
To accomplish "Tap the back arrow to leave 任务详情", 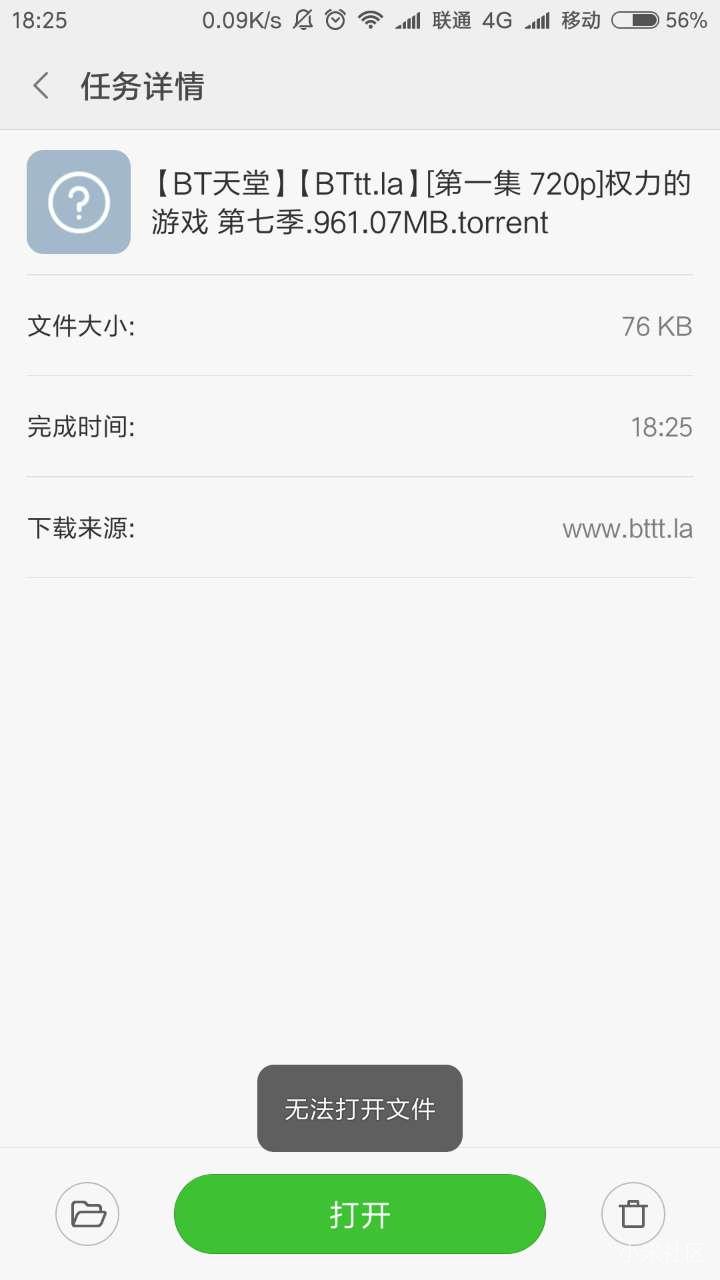I will point(40,86).
